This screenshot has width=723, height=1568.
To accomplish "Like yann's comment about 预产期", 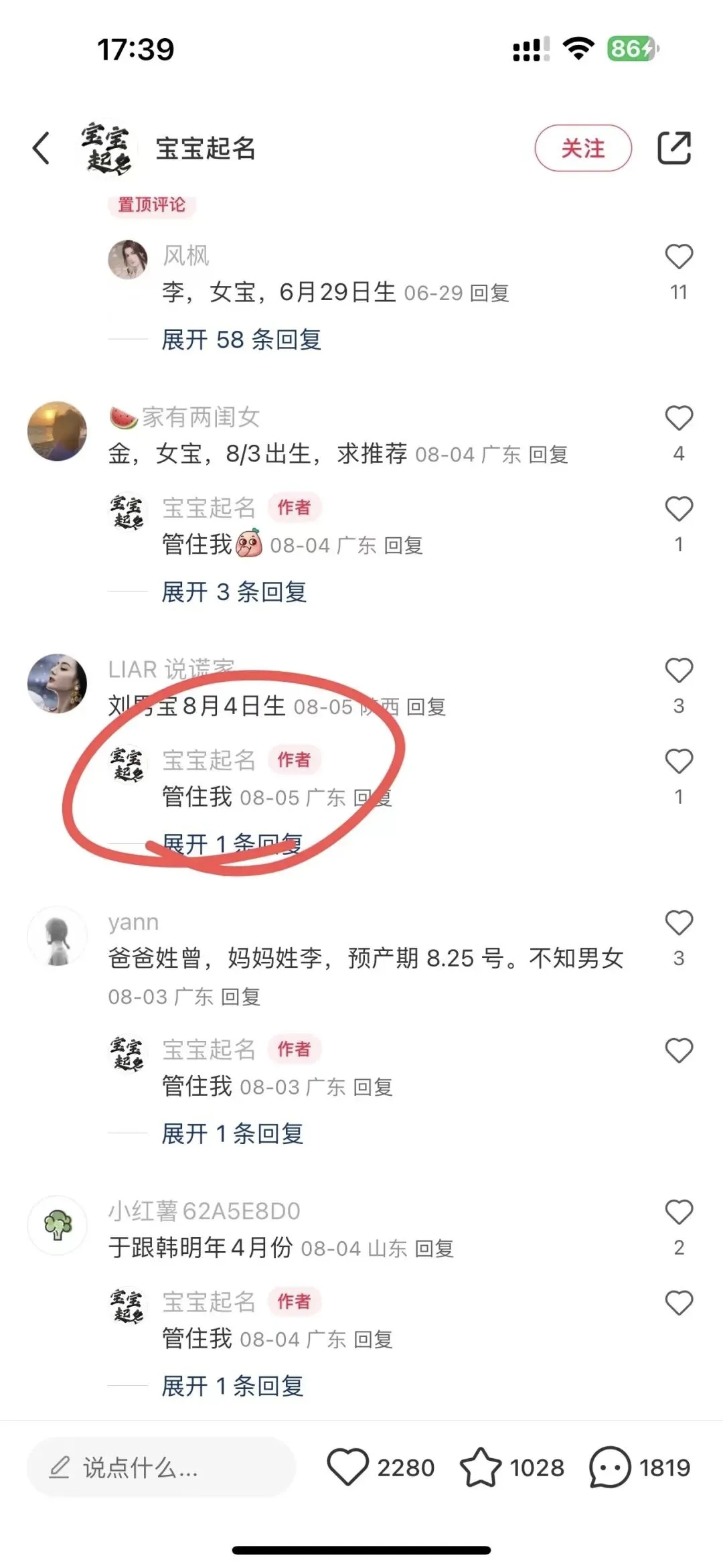I will 678,924.
